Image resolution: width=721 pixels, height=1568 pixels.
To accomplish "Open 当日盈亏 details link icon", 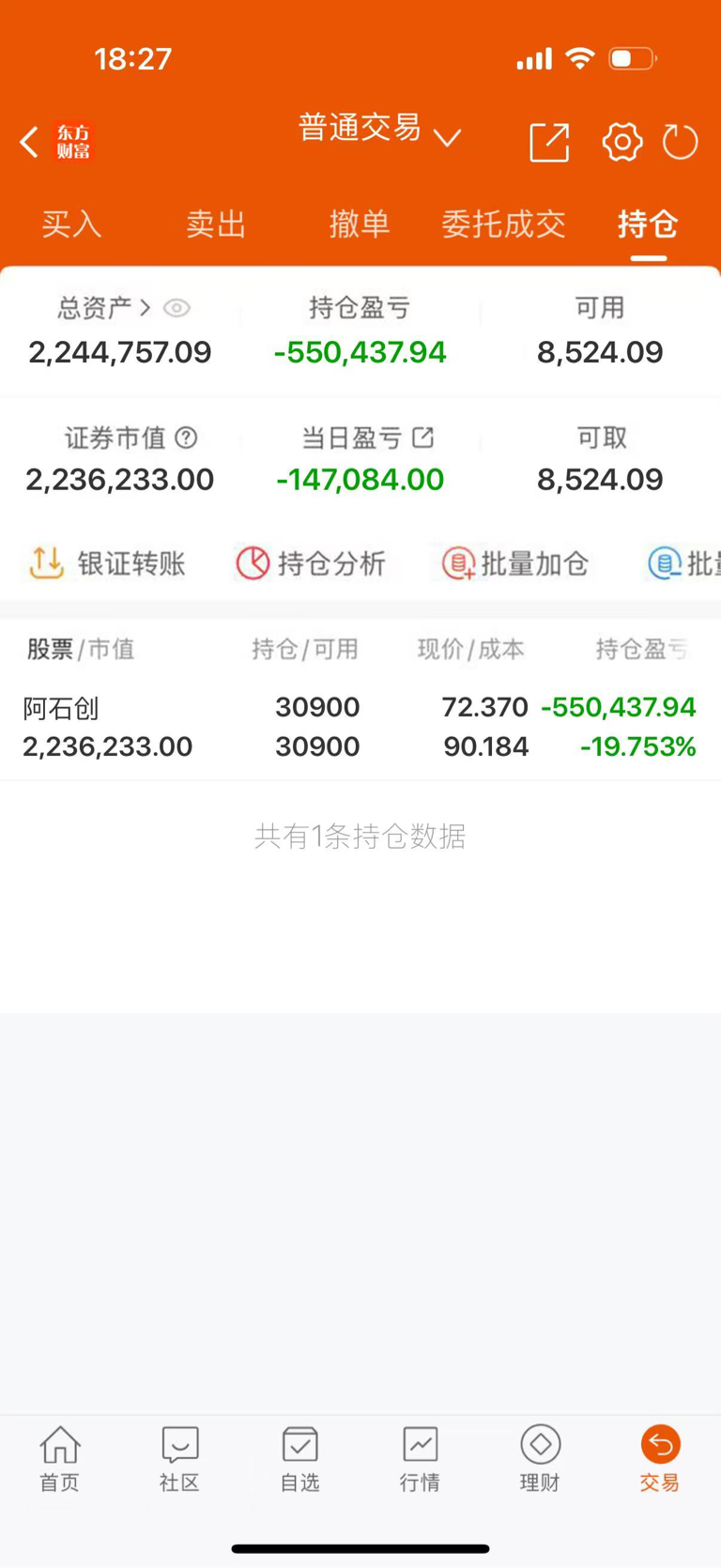I will tap(423, 437).
